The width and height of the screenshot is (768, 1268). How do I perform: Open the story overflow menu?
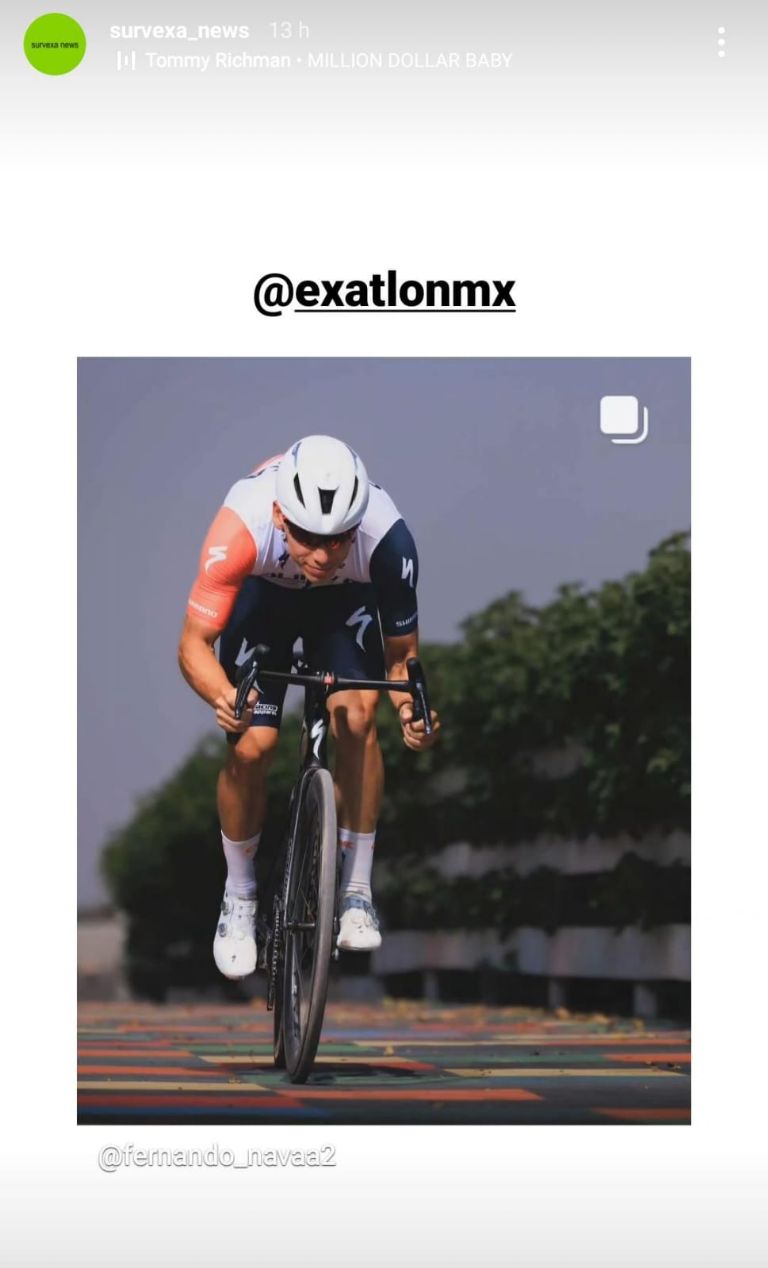[721, 42]
